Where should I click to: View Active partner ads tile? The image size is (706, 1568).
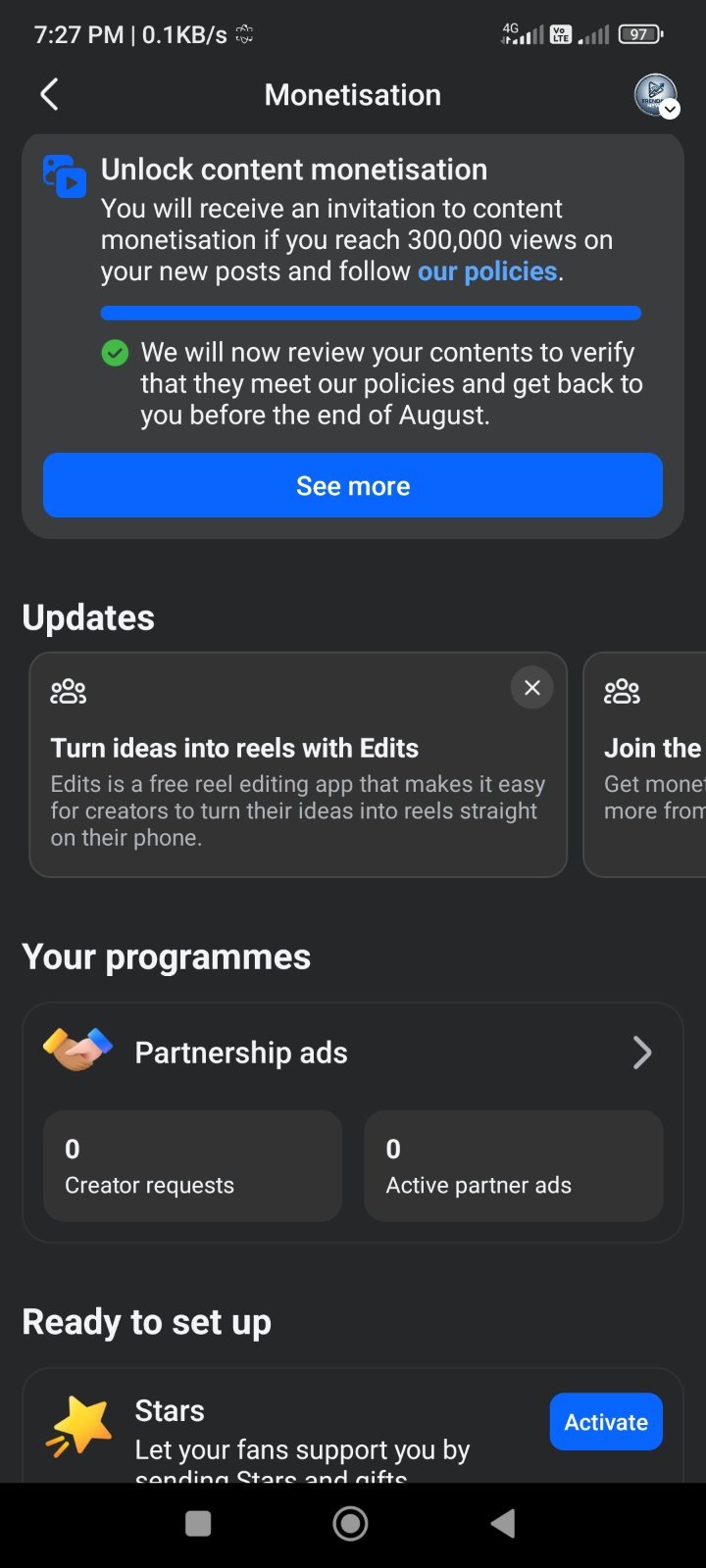click(x=514, y=1165)
